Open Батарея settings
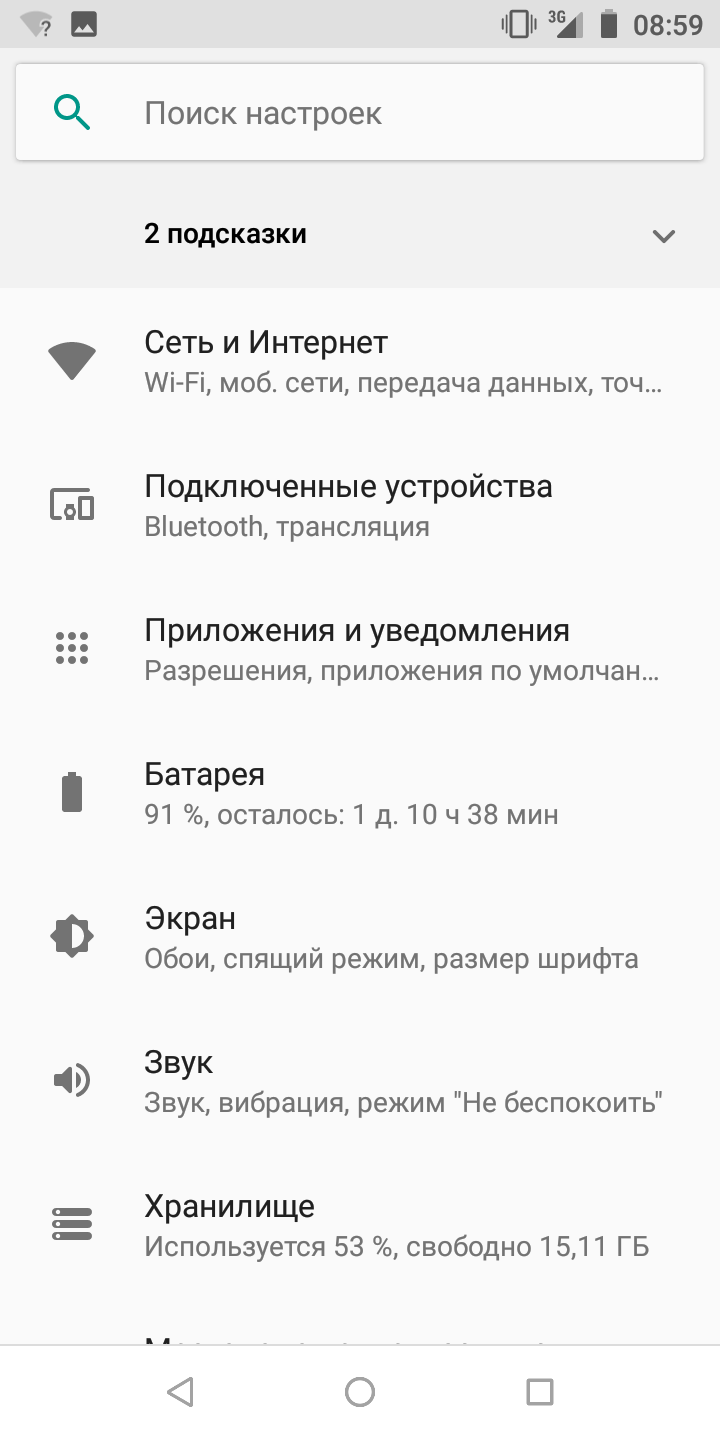Viewport: 720px width, 1440px height. (360, 793)
